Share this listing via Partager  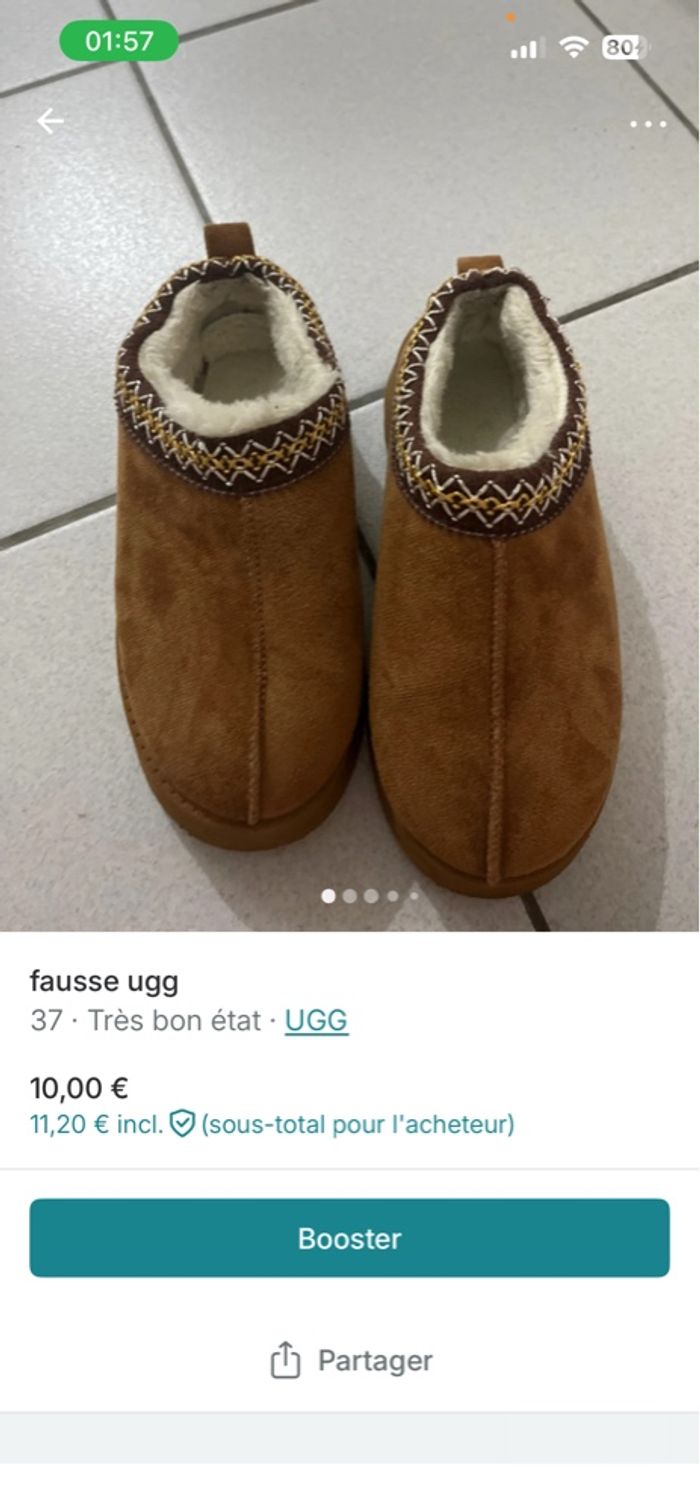(350, 1360)
